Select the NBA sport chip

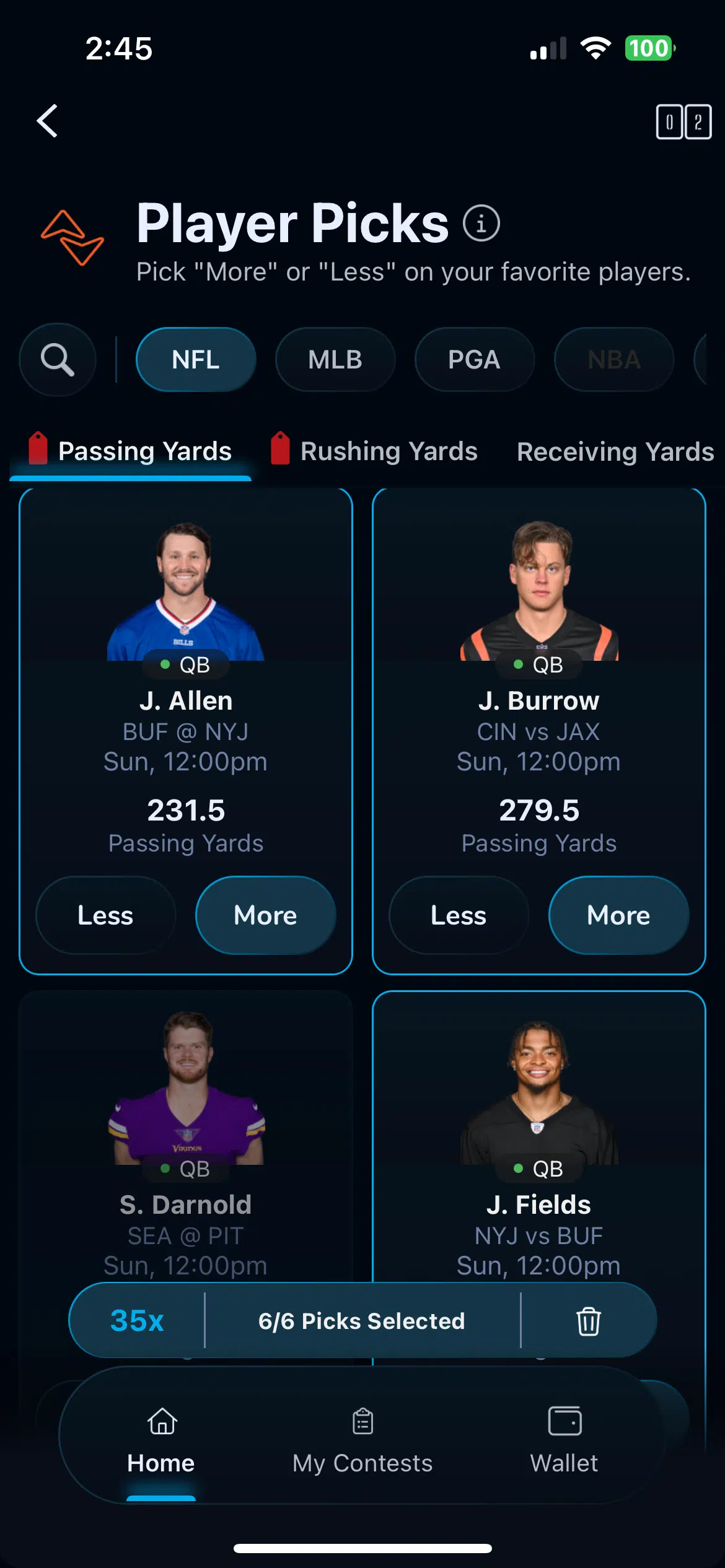click(613, 359)
